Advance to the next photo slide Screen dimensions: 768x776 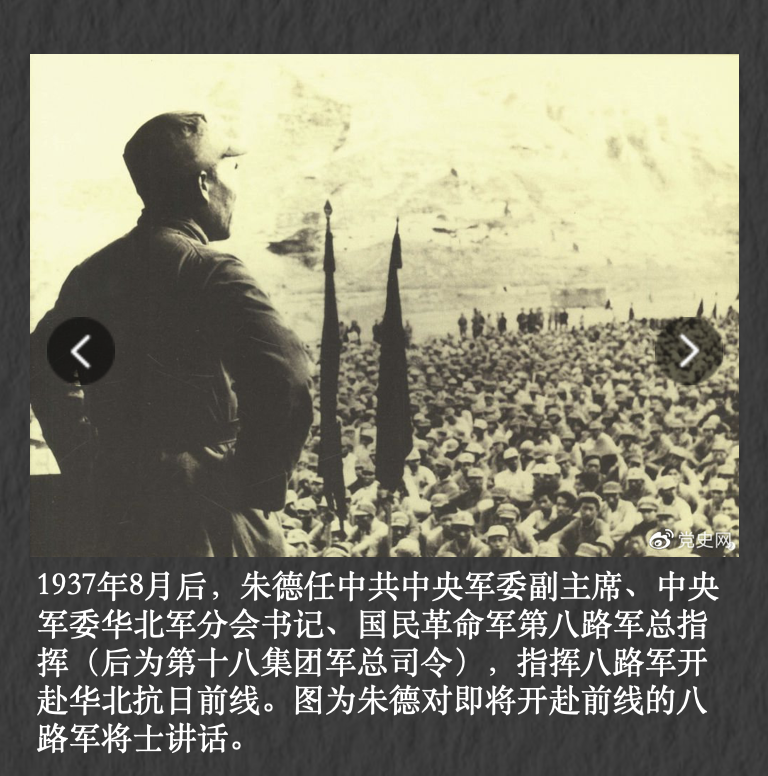[x=689, y=351]
